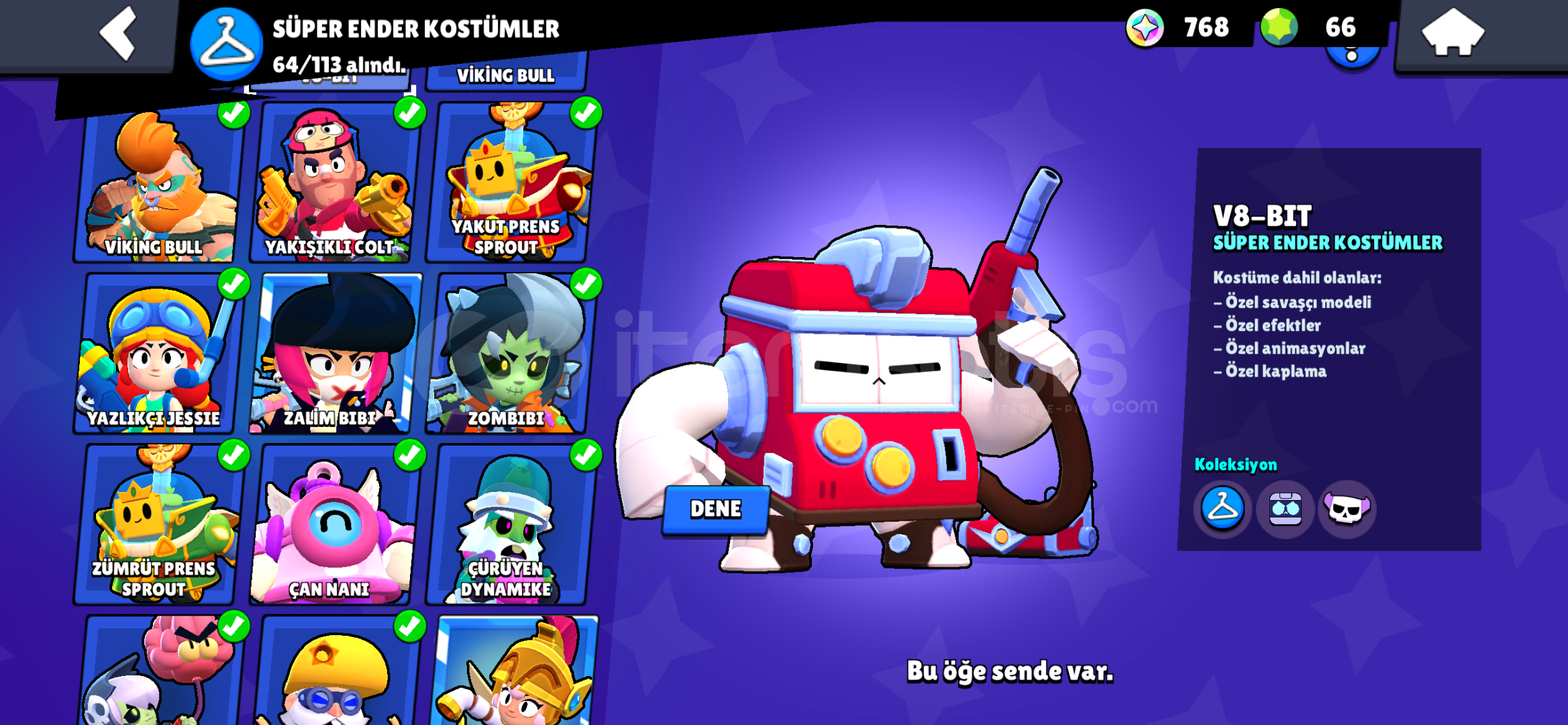Select the yellow hard-hat skin card
Screen dimensions: 1568x725
333,671
